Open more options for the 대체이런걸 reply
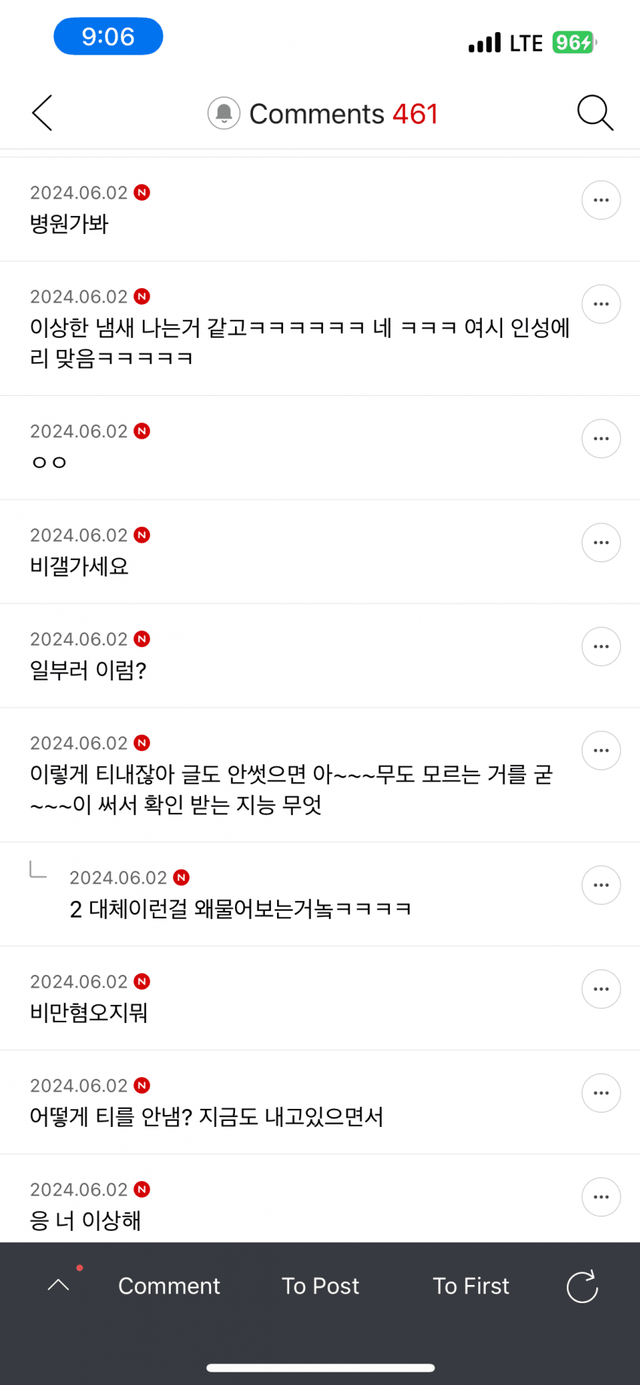This screenshot has height=1385, width=640. coord(601,885)
